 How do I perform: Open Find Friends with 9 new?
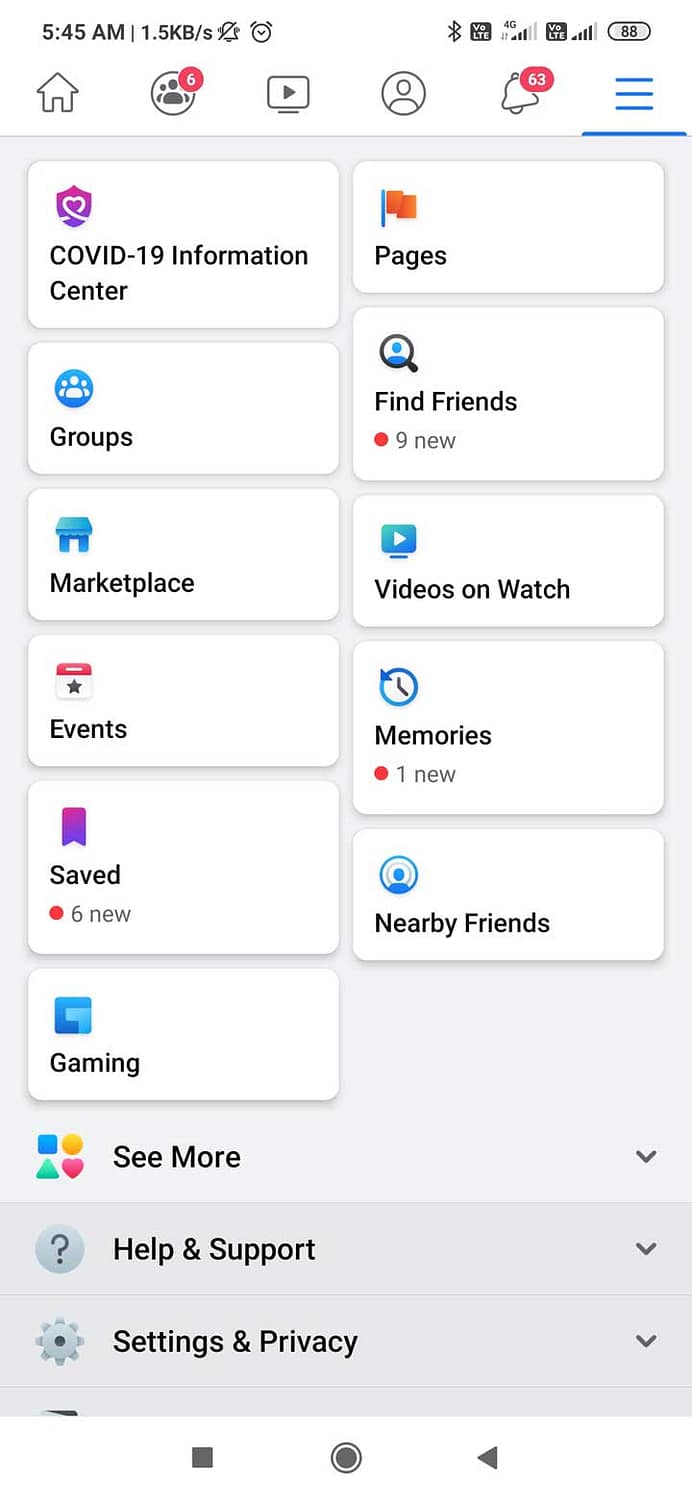(x=508, y=394)
